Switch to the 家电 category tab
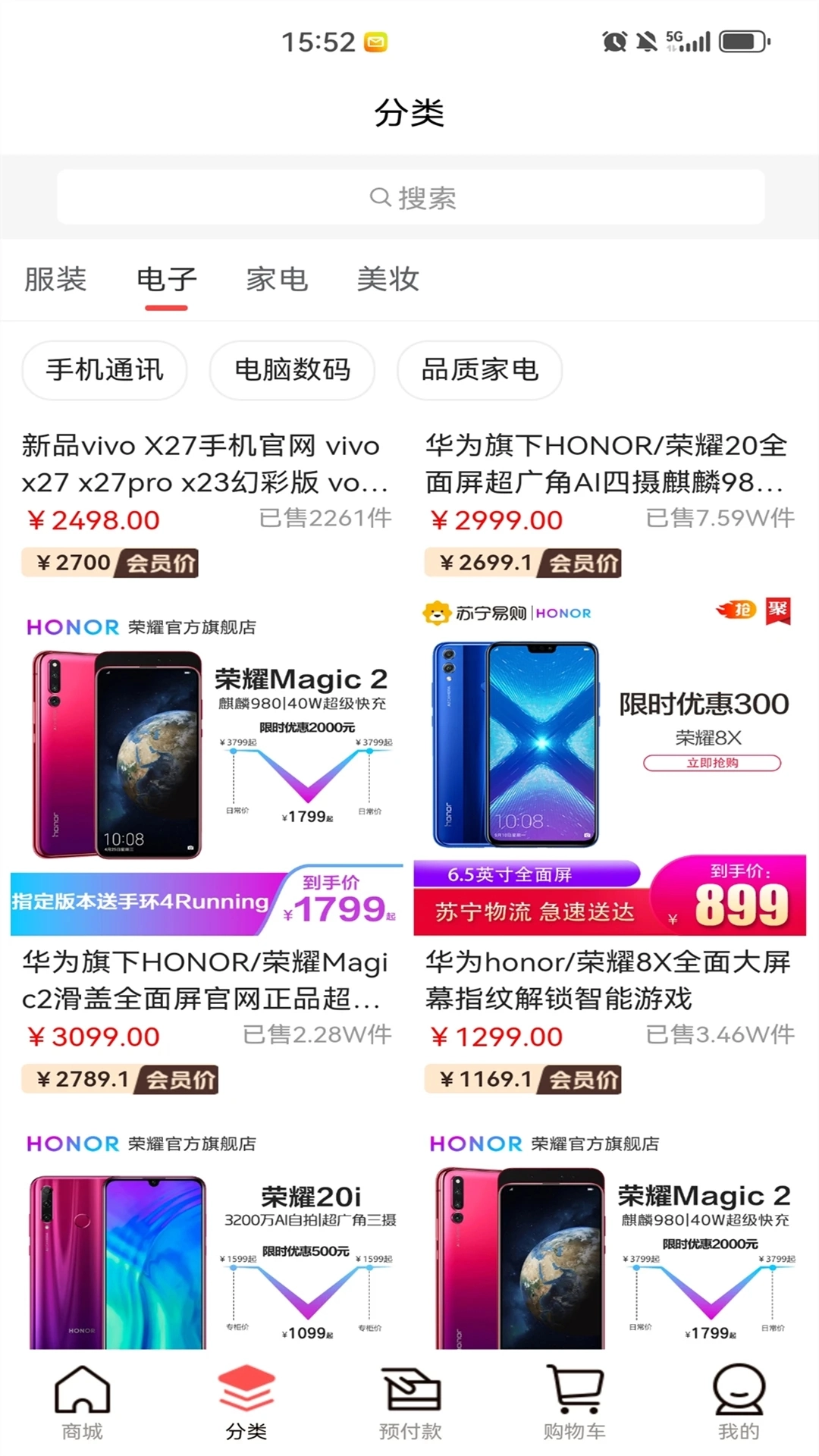 277,279
